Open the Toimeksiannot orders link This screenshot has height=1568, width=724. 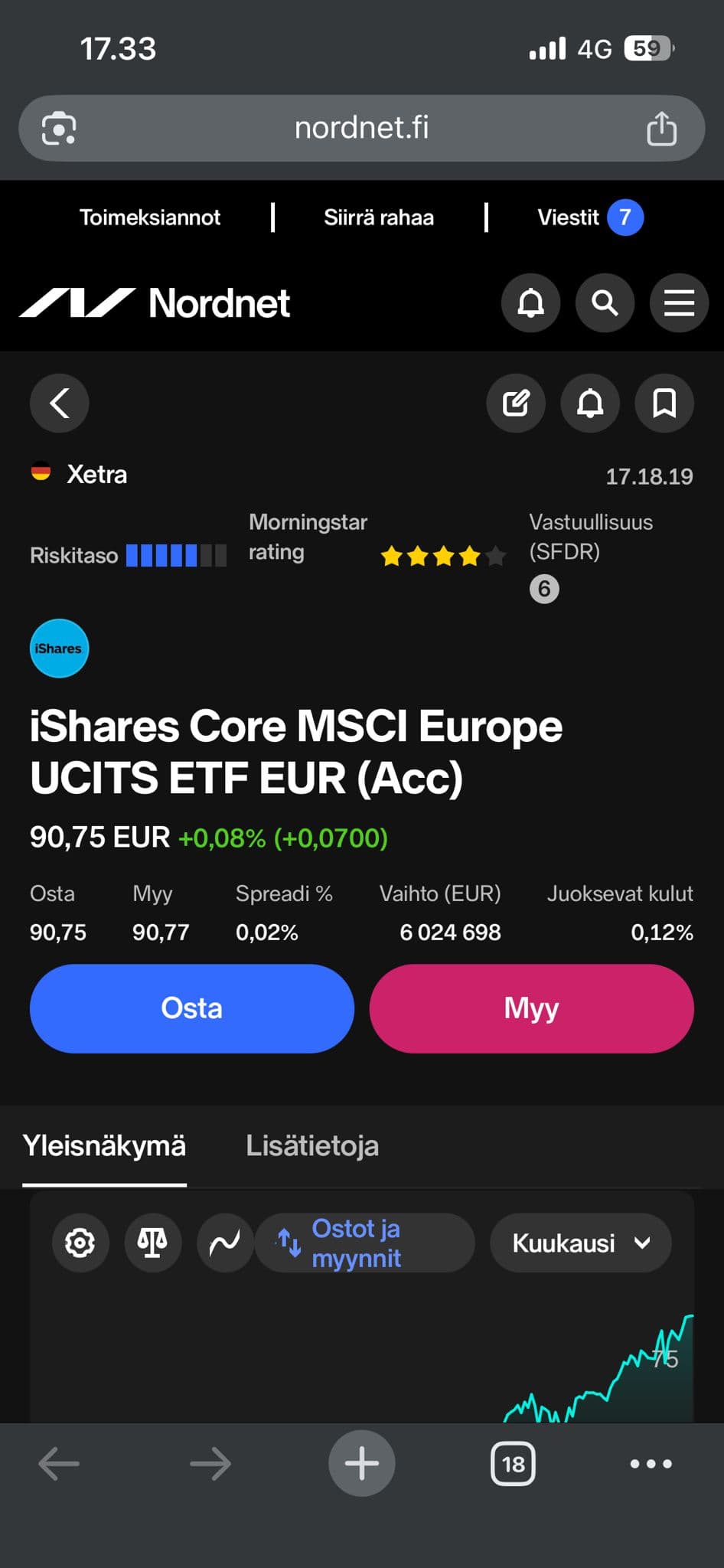[150, 217]
